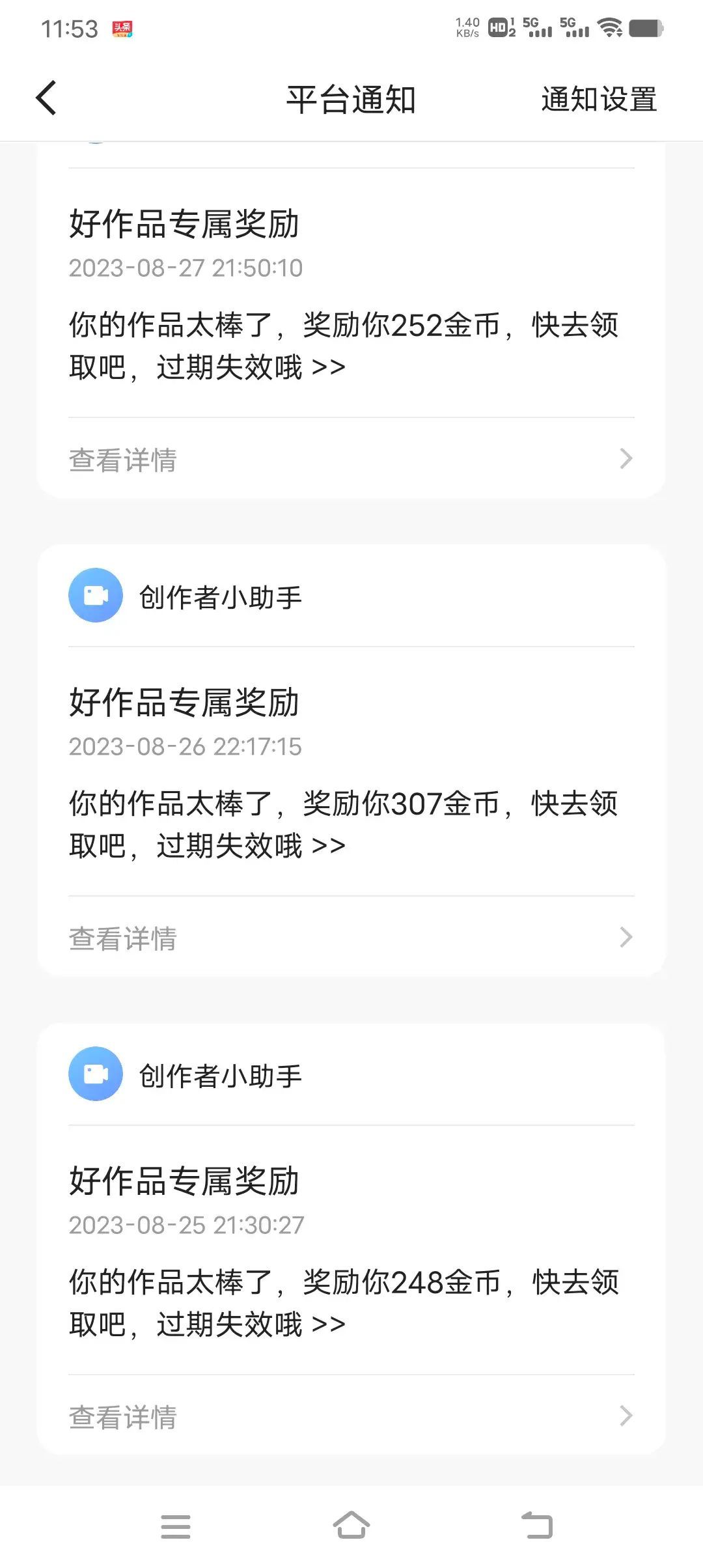703x1568 pixels.
Task: Tap 查看详情 on the 2023-08-26 notification
Action: click(124, 938)
